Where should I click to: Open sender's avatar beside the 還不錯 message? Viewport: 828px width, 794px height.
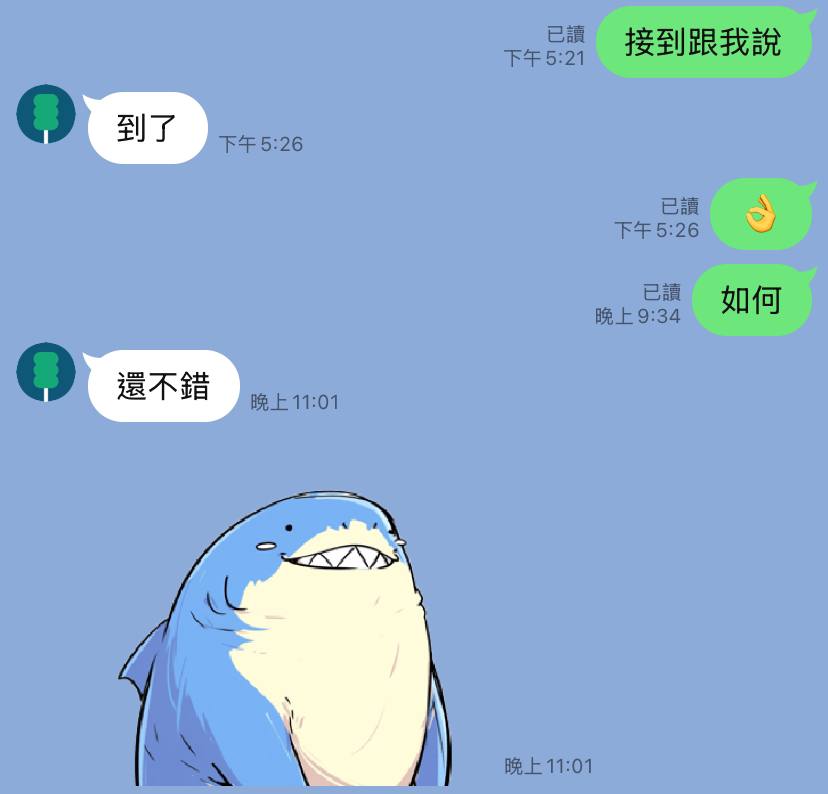pos(46,371)
